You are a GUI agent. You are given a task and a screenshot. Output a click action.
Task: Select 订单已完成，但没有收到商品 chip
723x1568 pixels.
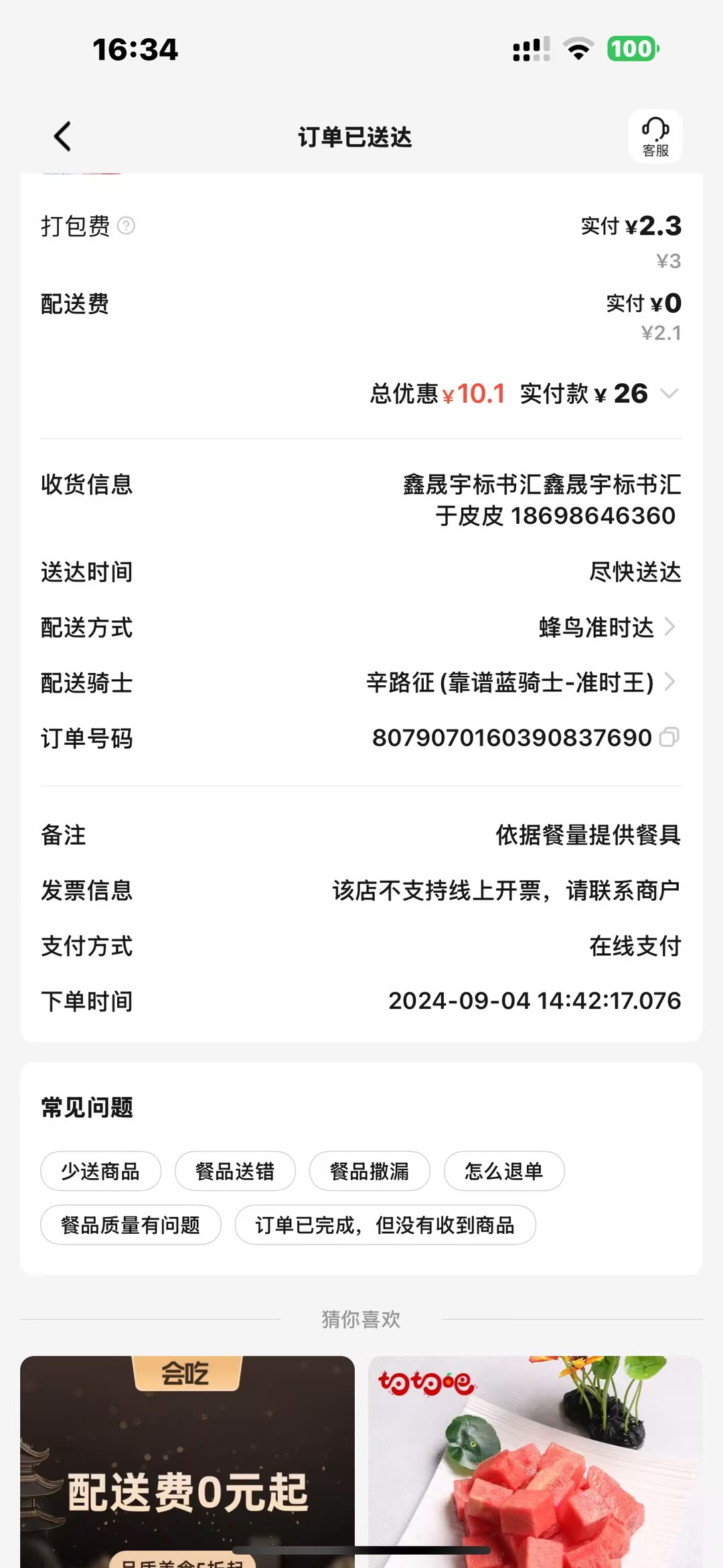click(x=385, y=1225)
